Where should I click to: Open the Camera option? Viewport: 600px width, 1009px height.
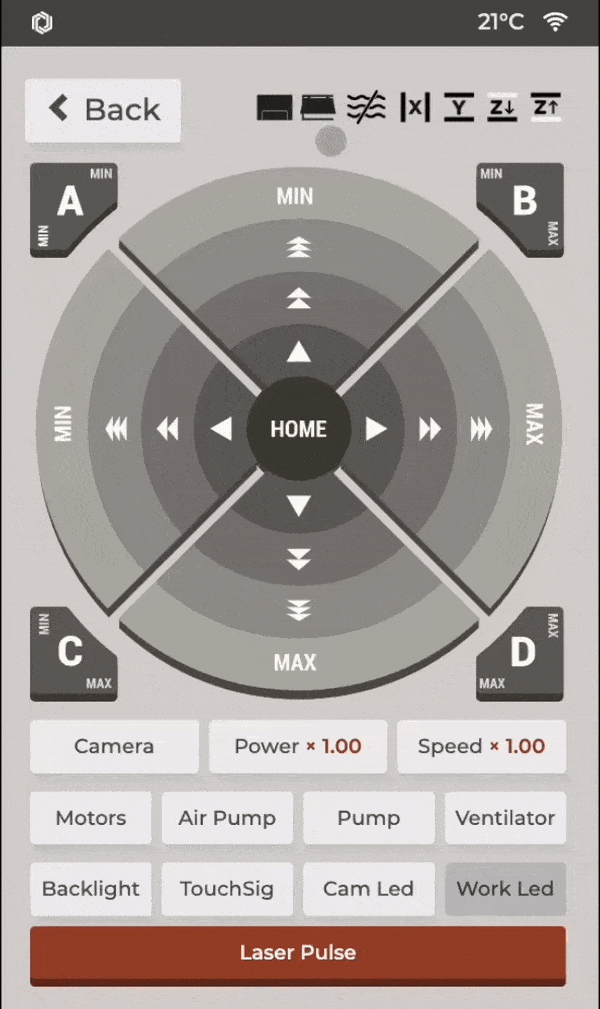click(114, 746)
